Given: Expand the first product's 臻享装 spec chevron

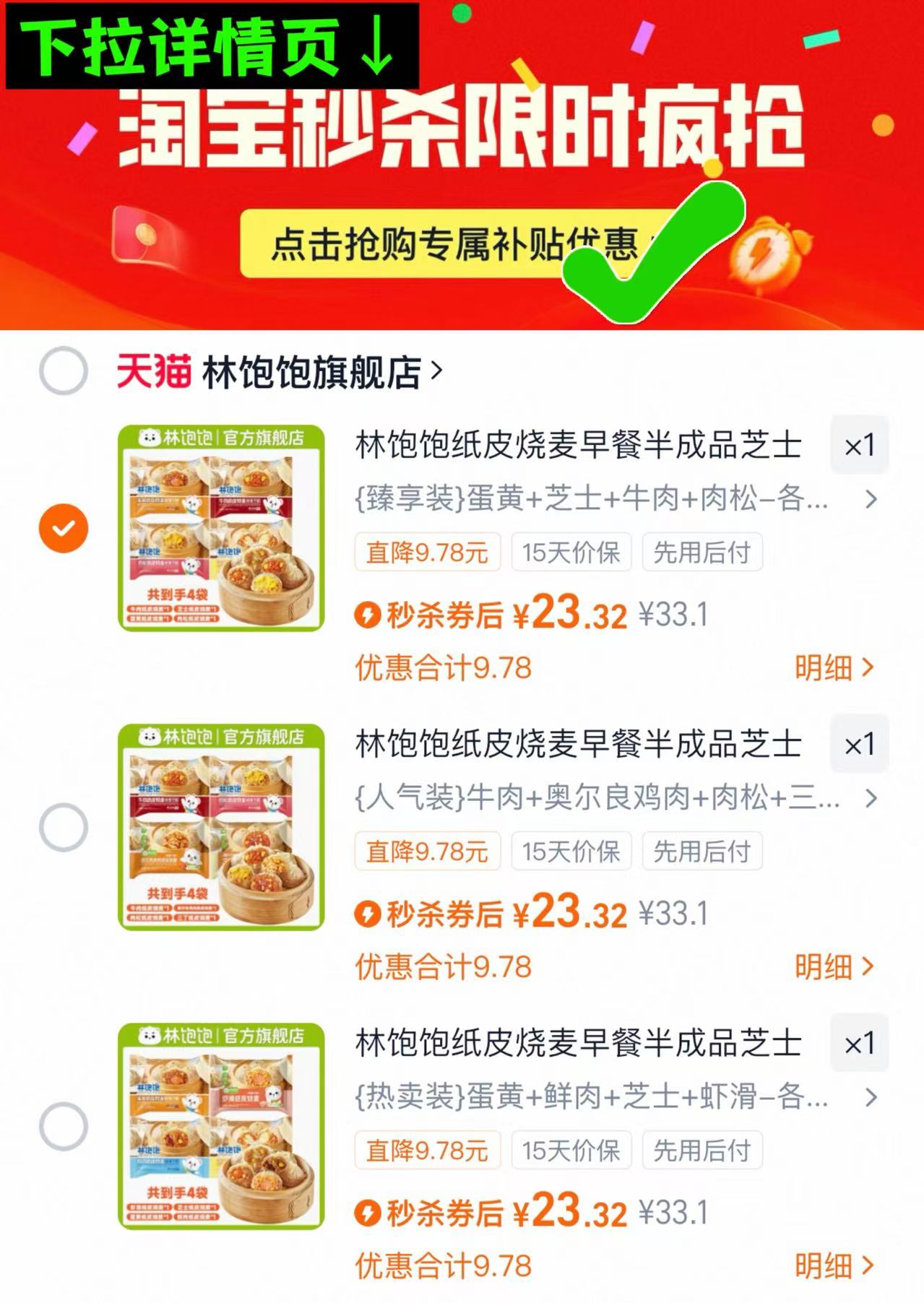Looking at the screenshot, I should coord(872,498).
